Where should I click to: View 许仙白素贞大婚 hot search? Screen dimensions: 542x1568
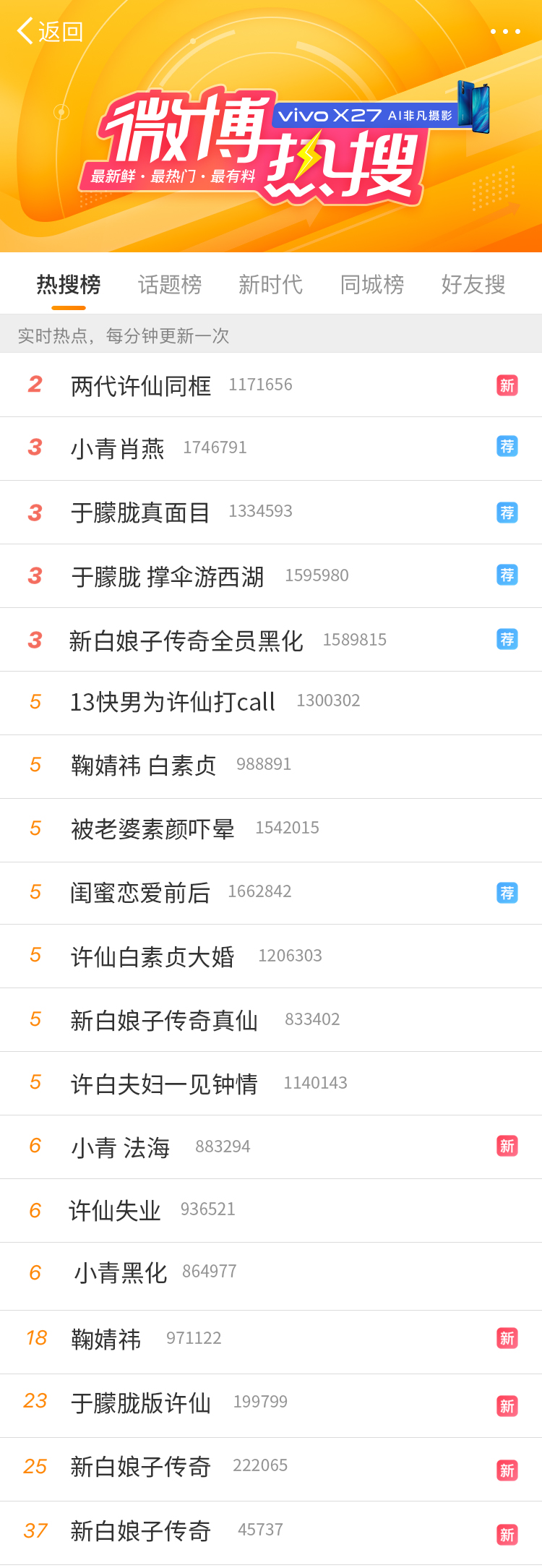[152, 956]
